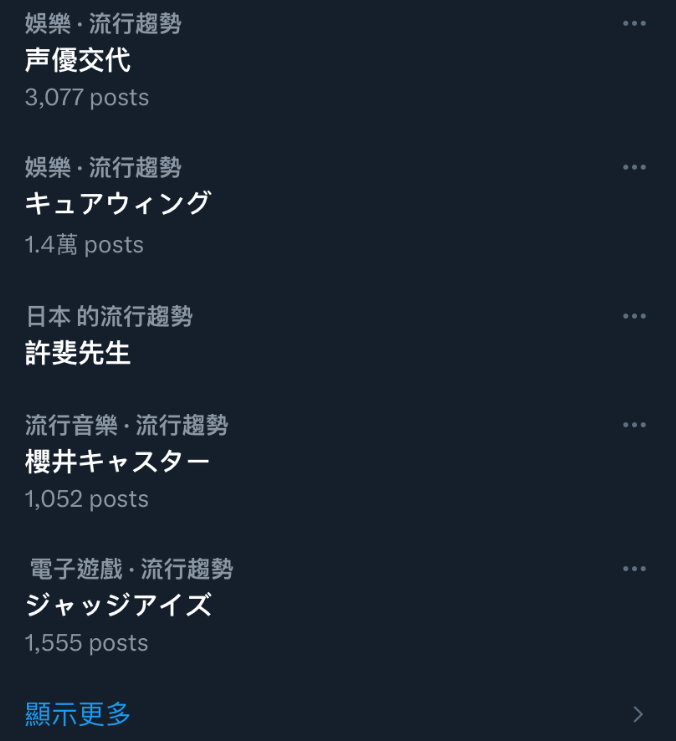The width and height of the screenshot is (676, 741).
Task: Tap 顯示更多 to show more trends
Action: click(x=78, y=714)
